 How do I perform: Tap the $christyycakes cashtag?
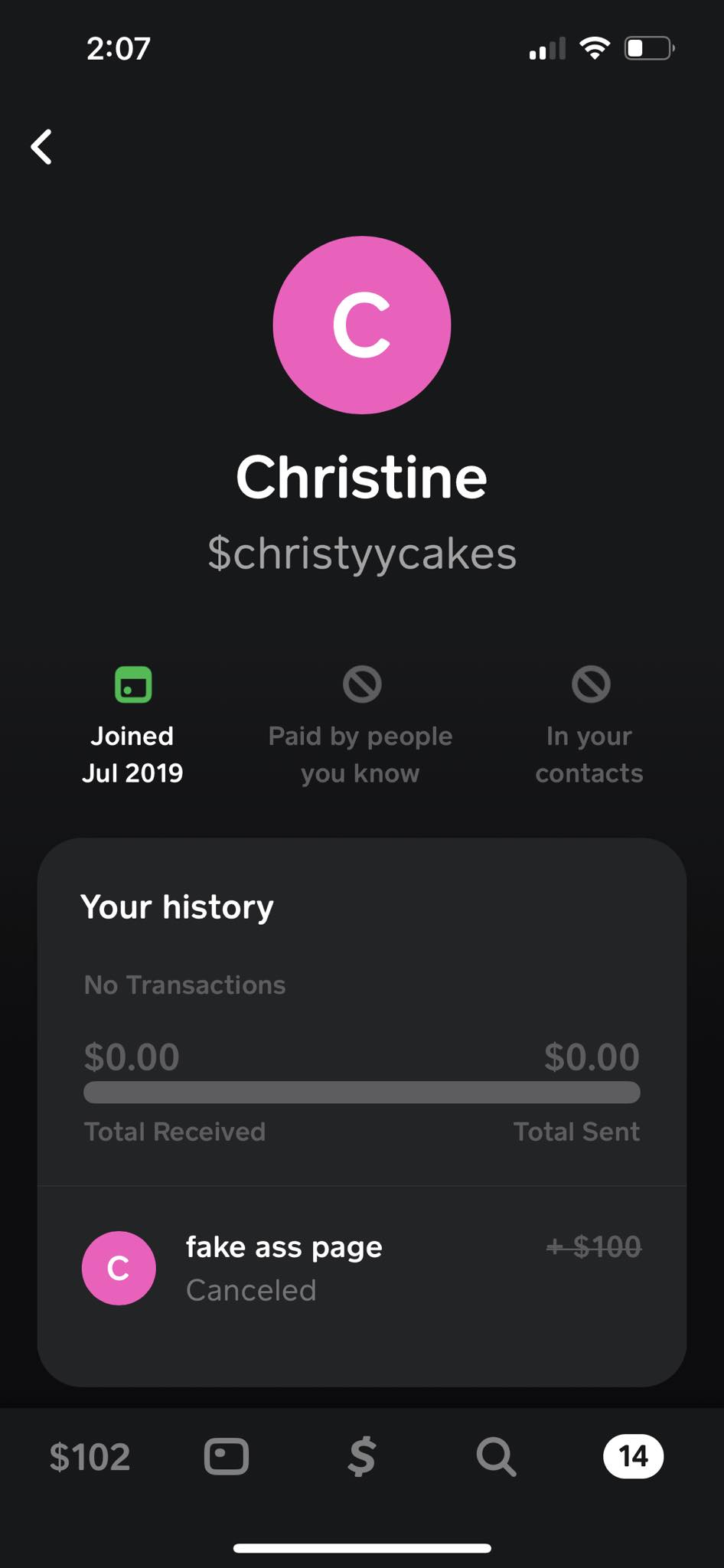[x=362, y=554]
